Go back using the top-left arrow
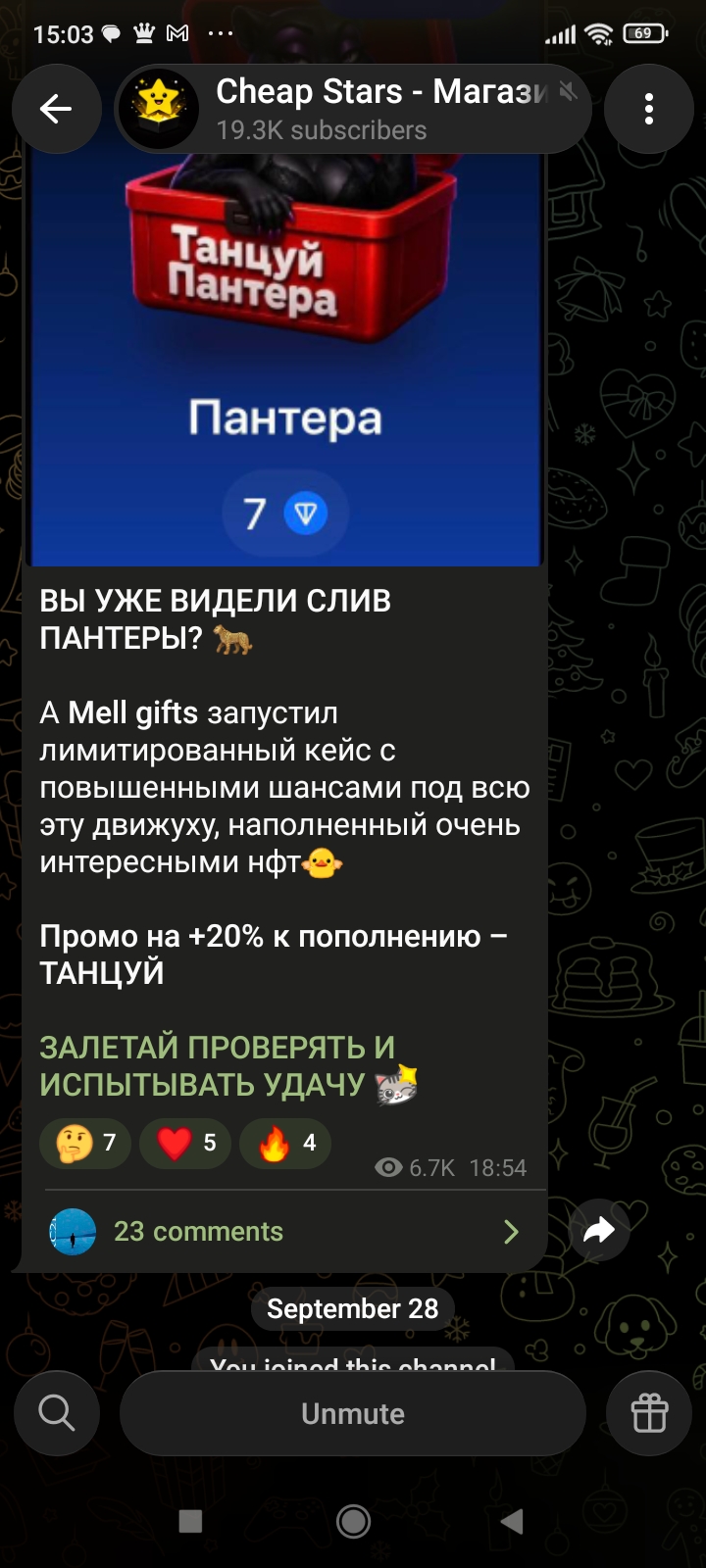This screenshot has height=1568, width=706. click(57, 109)
